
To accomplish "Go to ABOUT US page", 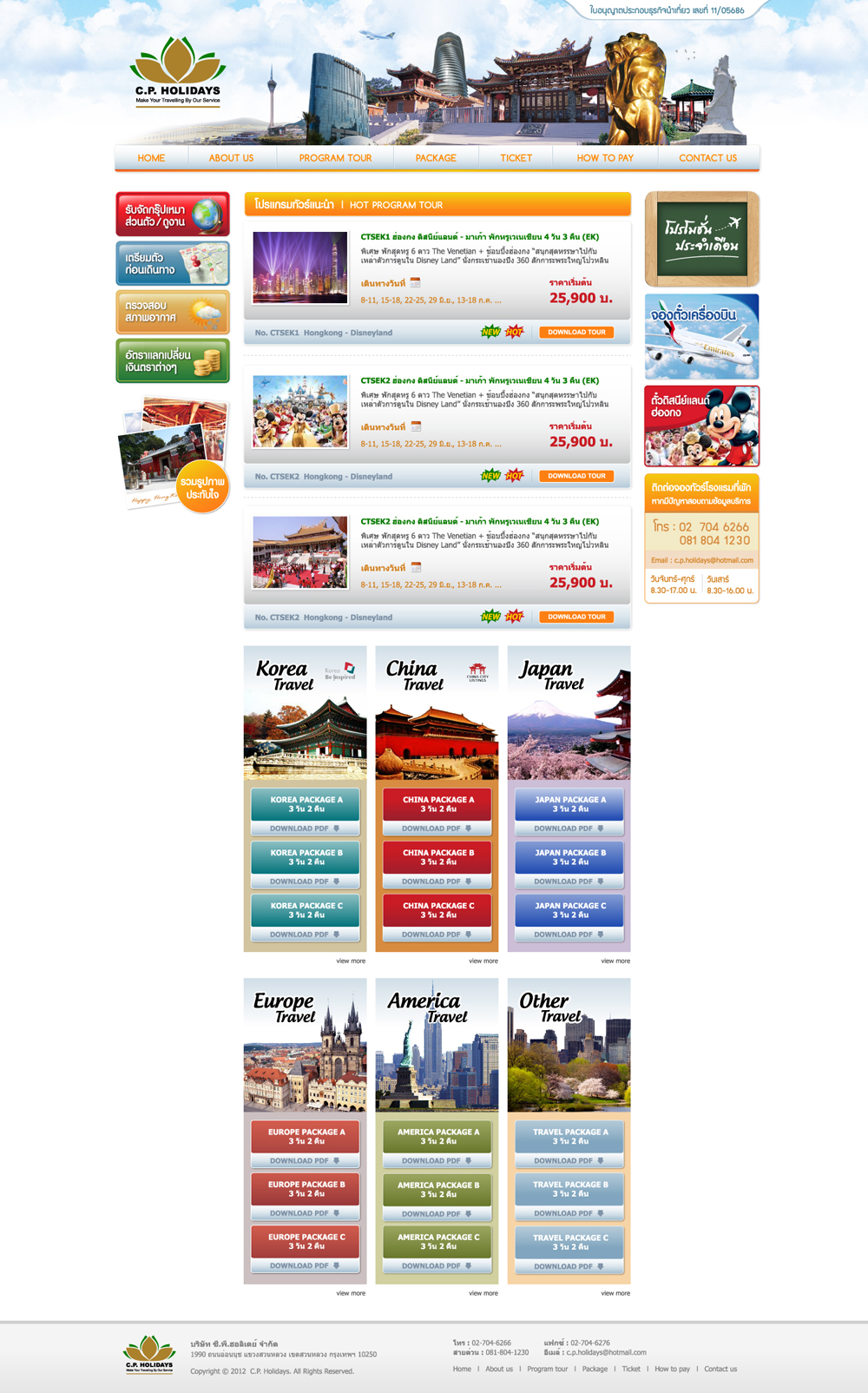I will coord(231,158).
